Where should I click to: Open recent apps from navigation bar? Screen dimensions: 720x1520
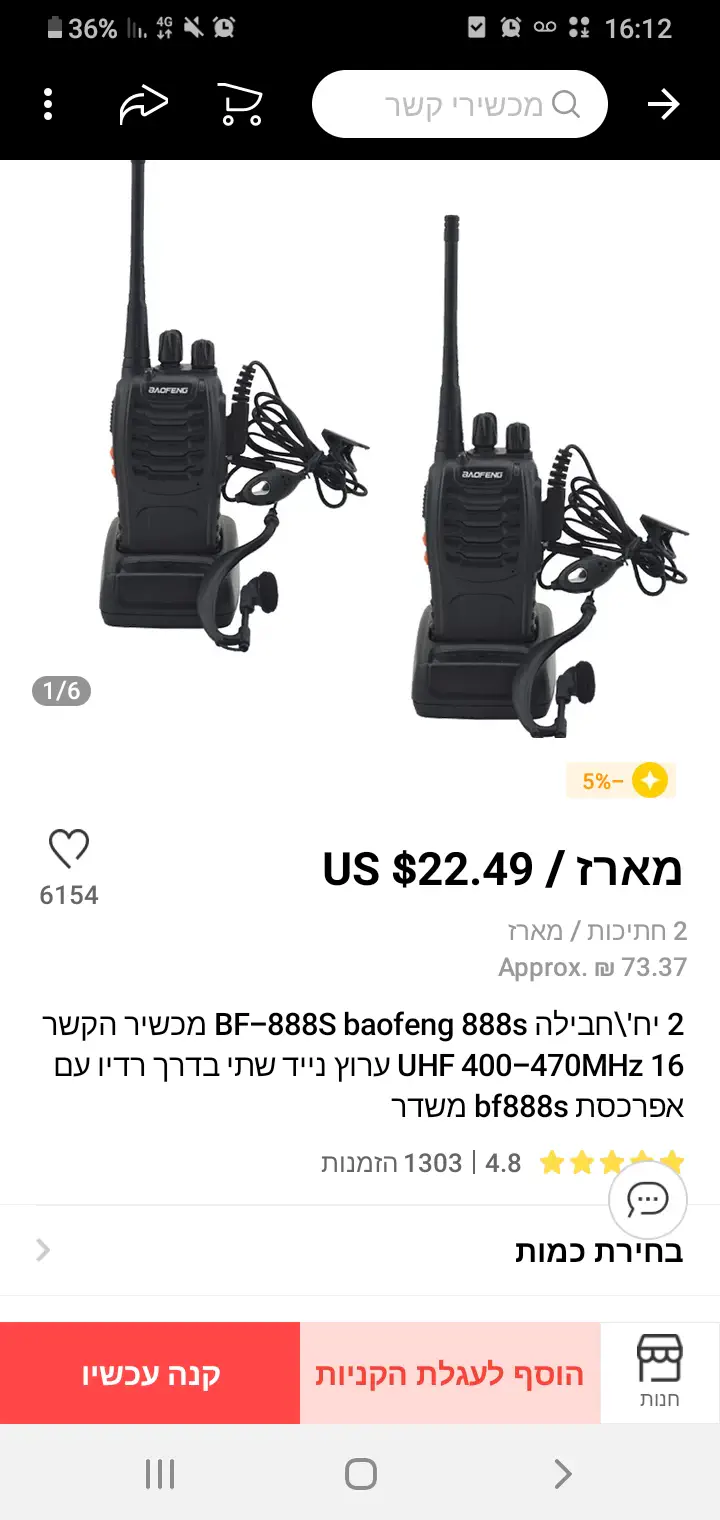coord(160,1473)
